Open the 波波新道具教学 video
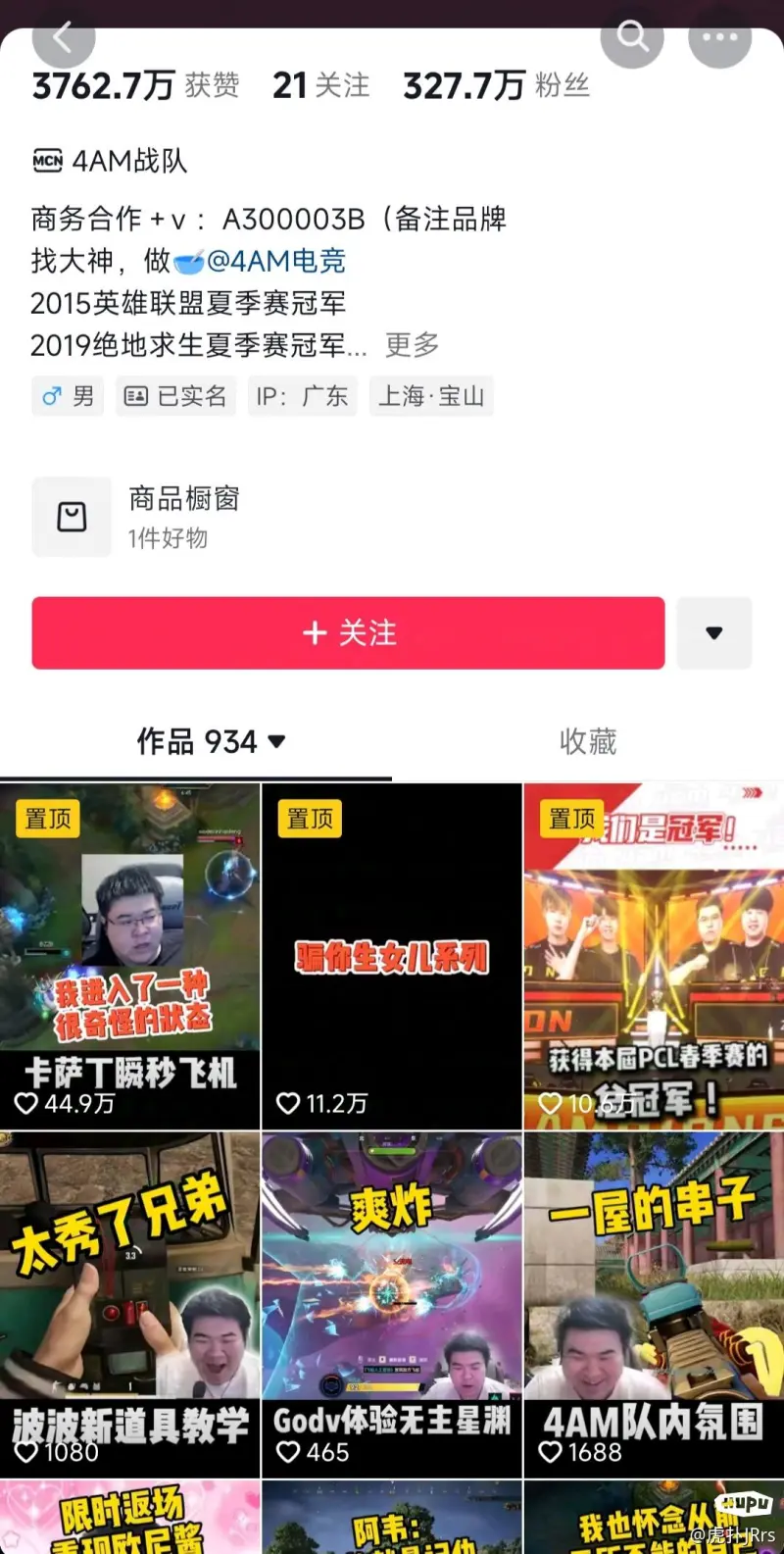The width and height of the screenshot is (784, 1554). (130, 1304)
